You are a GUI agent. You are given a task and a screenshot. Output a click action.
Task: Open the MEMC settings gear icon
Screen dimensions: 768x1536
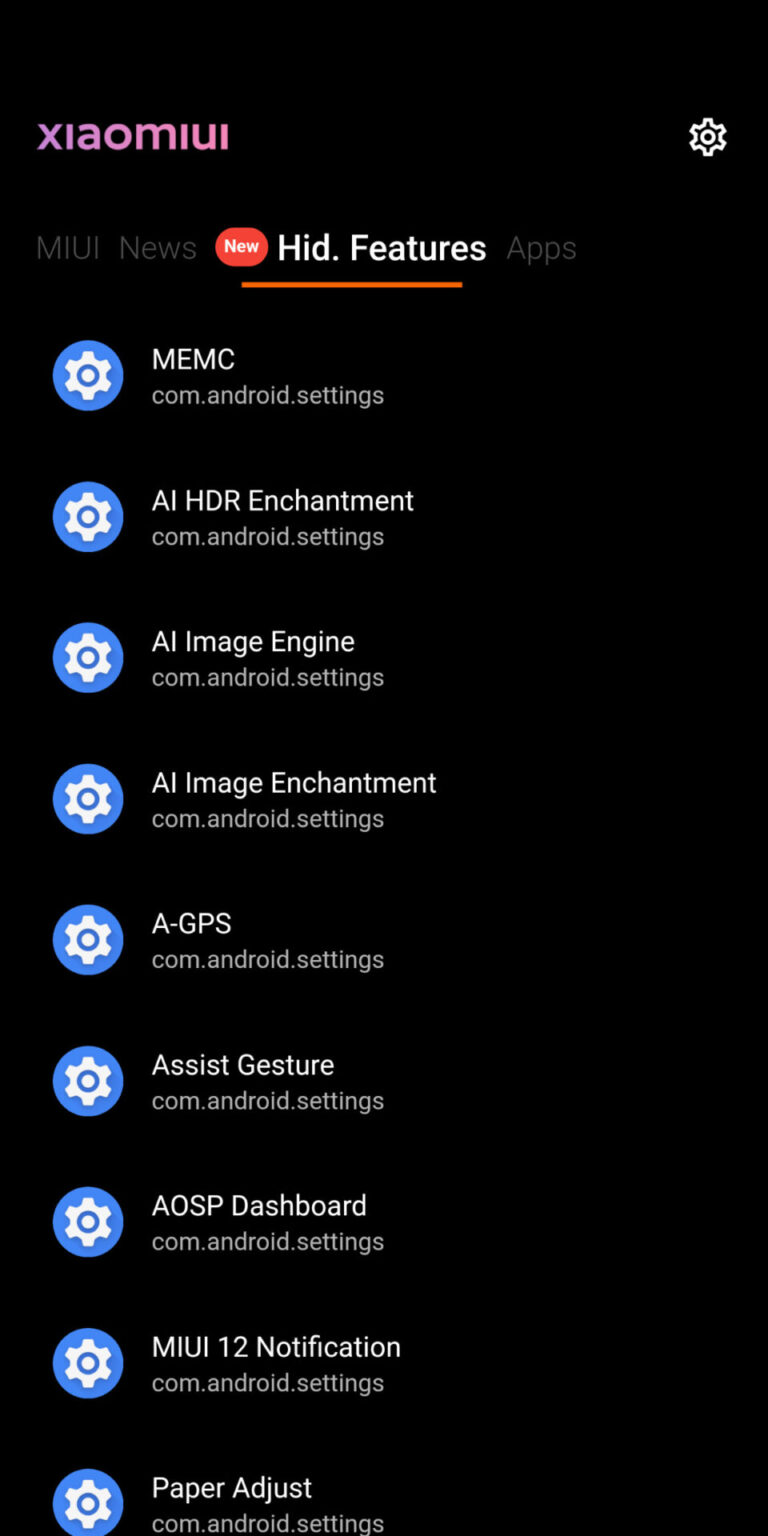click(x=88, y=375)
